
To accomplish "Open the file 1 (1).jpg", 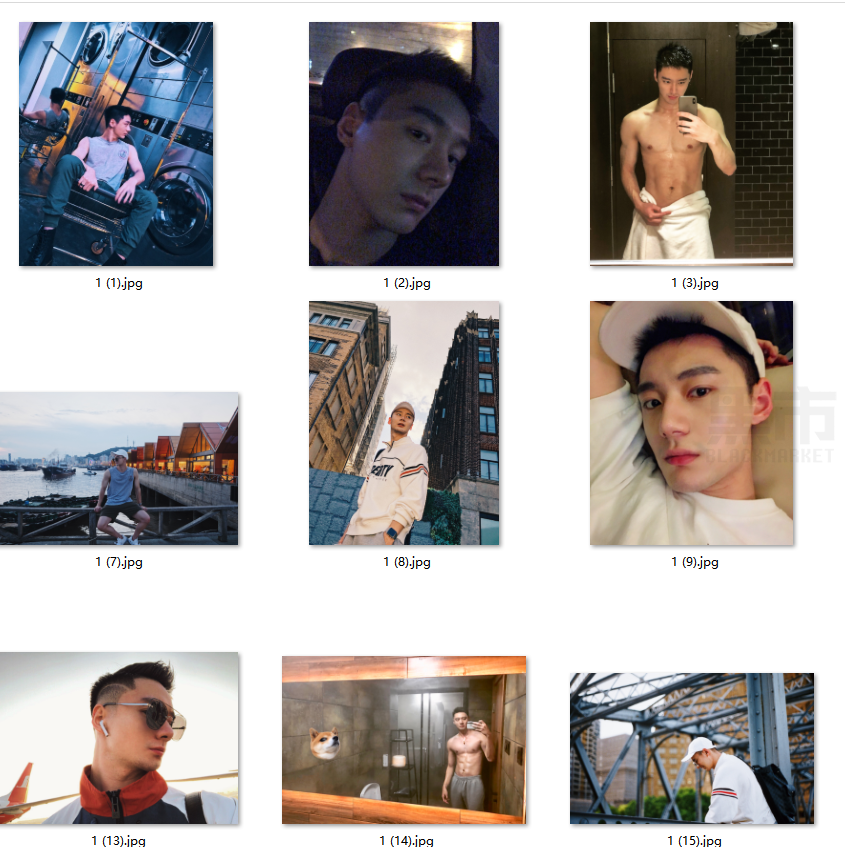I will coord(116,144).
